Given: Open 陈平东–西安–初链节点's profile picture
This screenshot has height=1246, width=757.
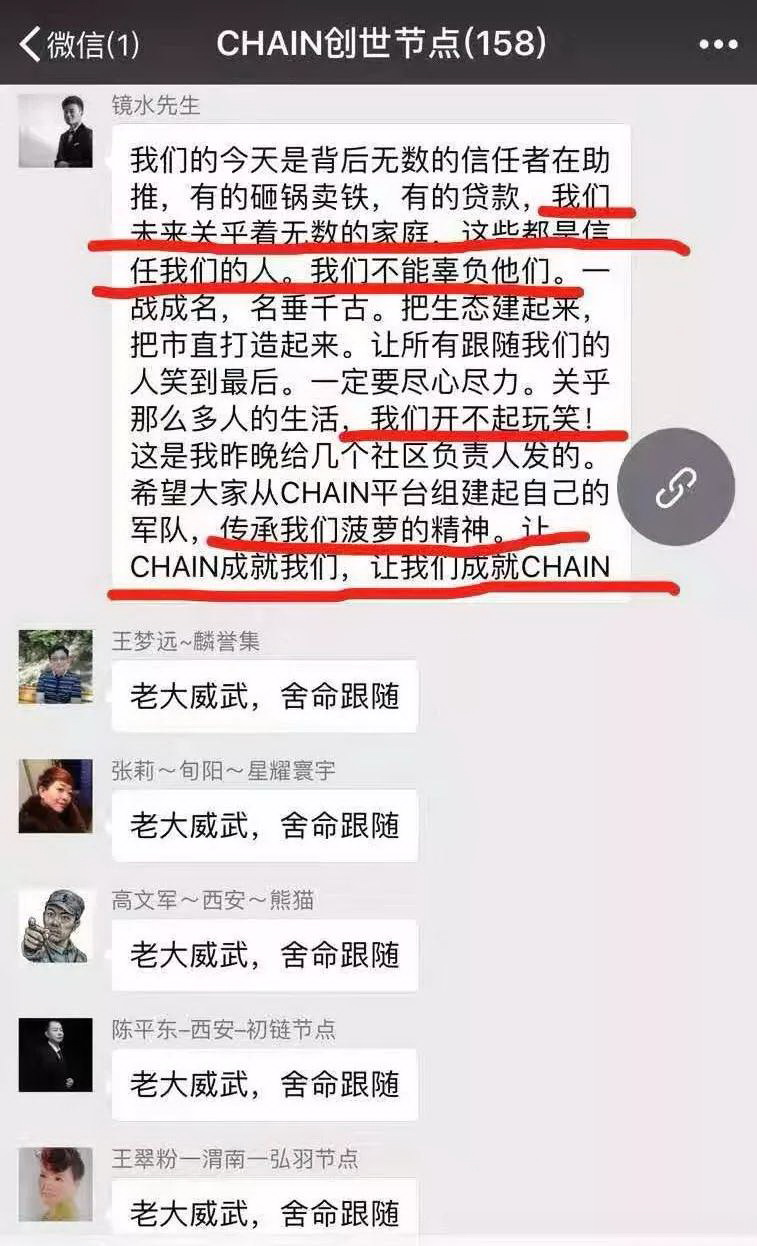Looking at the screenshot, I should [x=56, y=1055].
